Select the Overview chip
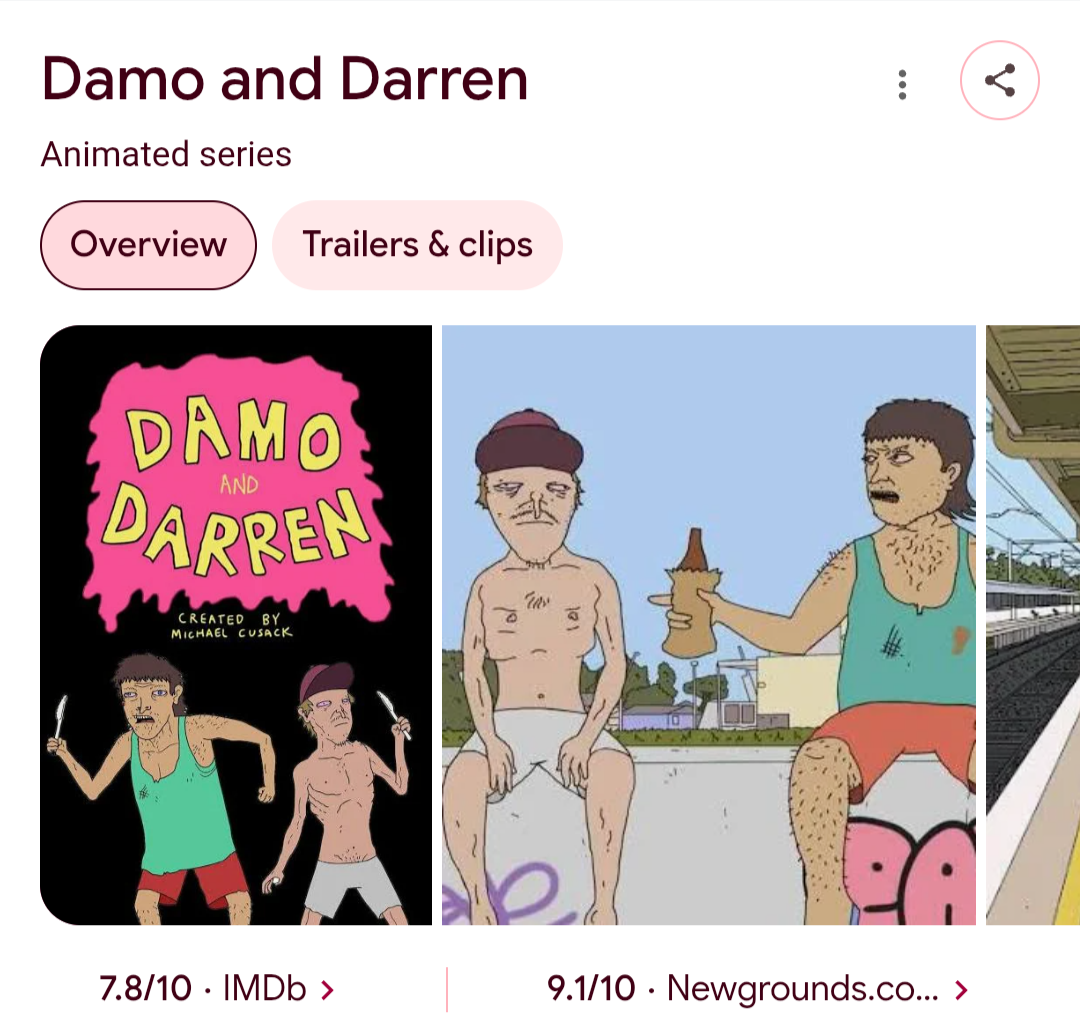Screen dimensions: 1080x1036 (148, 245)
